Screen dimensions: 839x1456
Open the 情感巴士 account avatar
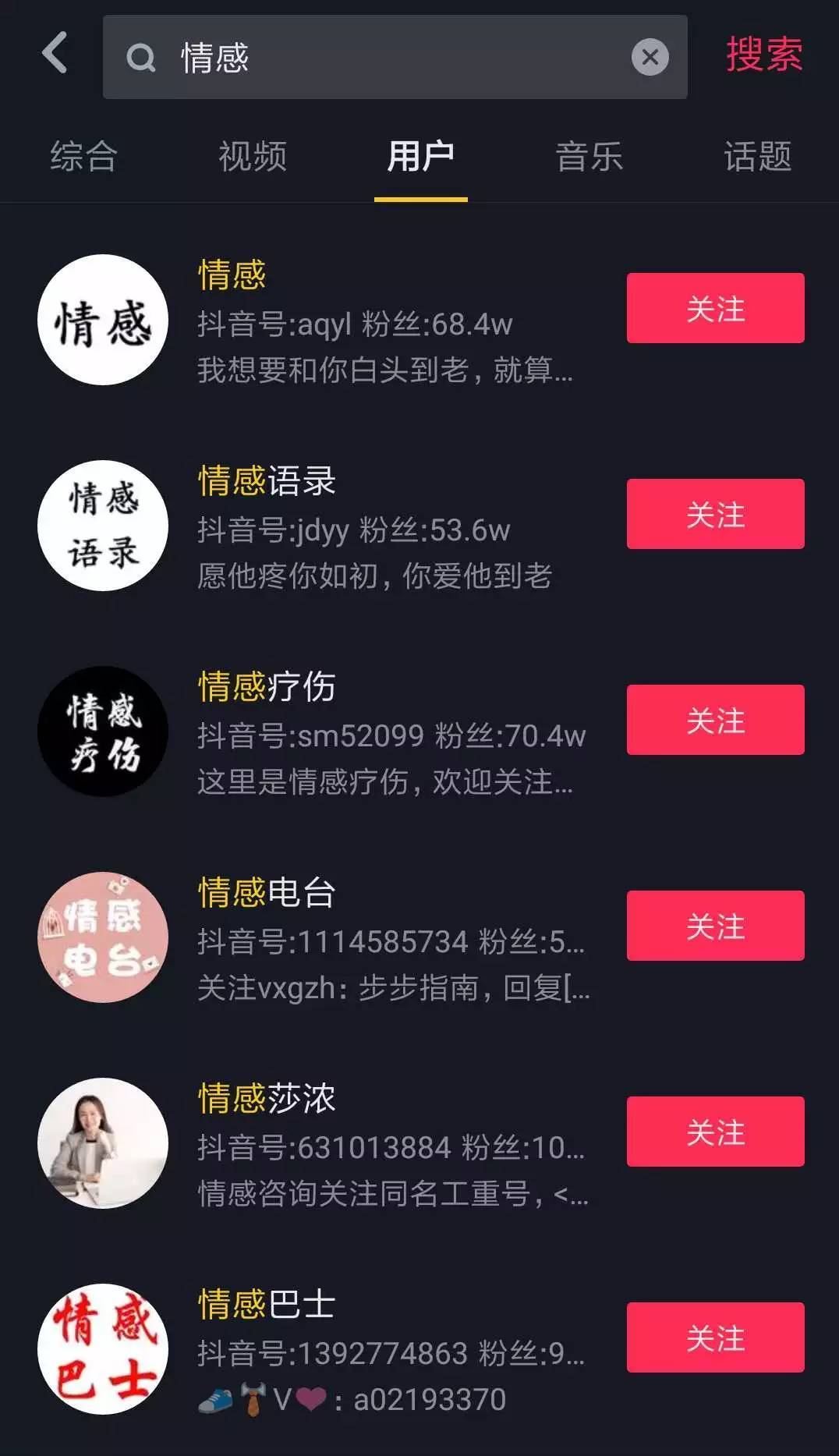(x=101, y=1349)
